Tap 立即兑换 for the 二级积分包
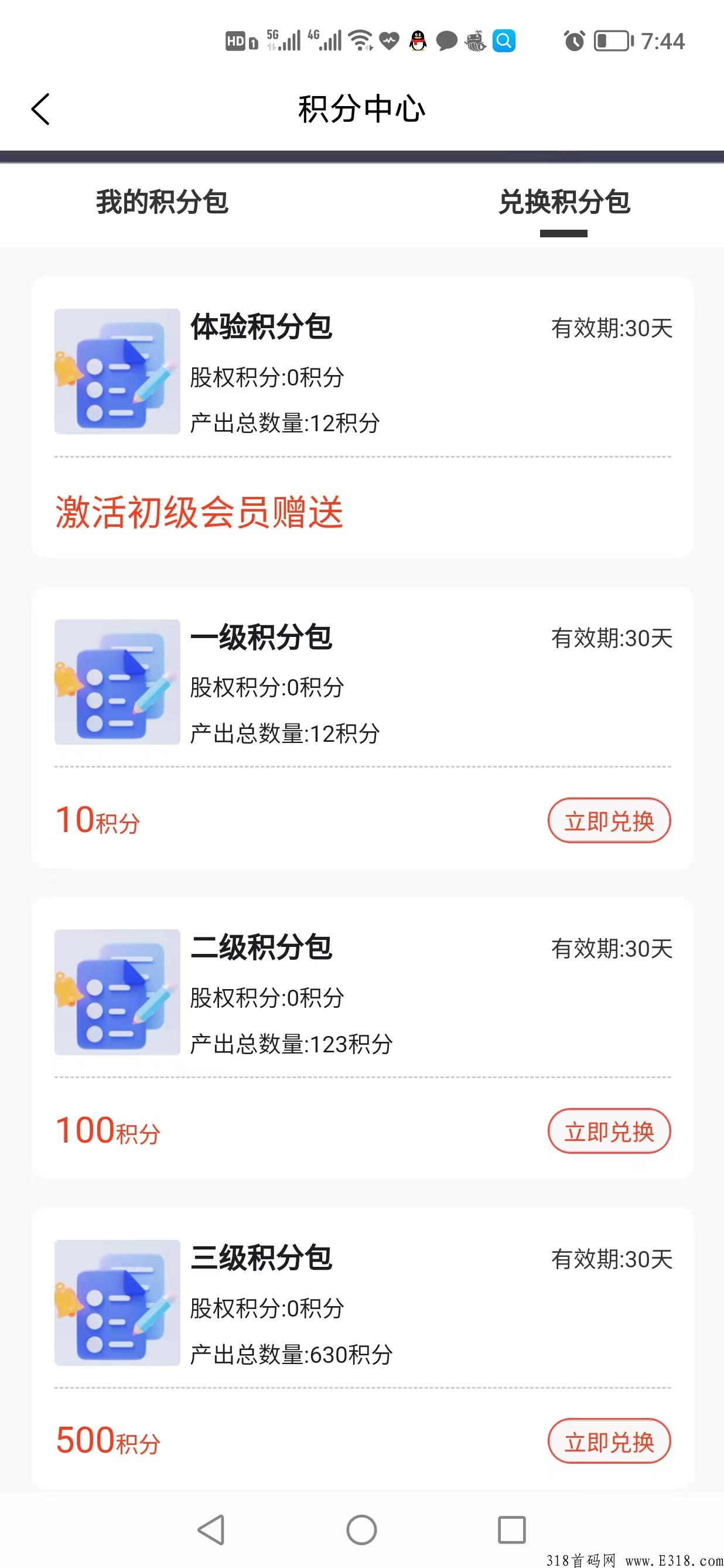Image resolution: width=724 pixels, height=1568 pixels. pyautogui.click(x=609, y=1131)
